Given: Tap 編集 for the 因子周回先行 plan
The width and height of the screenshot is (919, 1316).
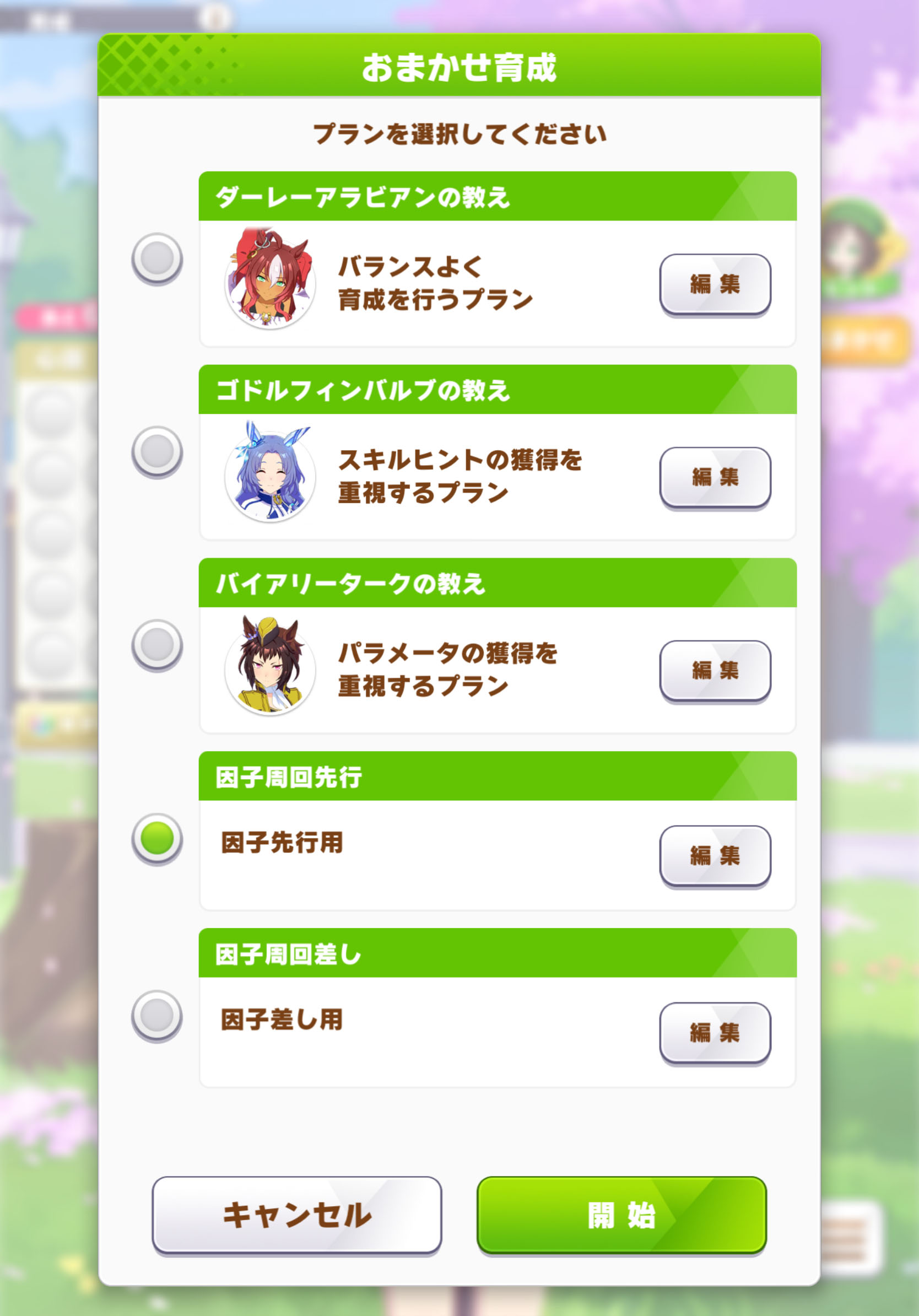Looking at the screenshot, I should [x=715, y=855].
